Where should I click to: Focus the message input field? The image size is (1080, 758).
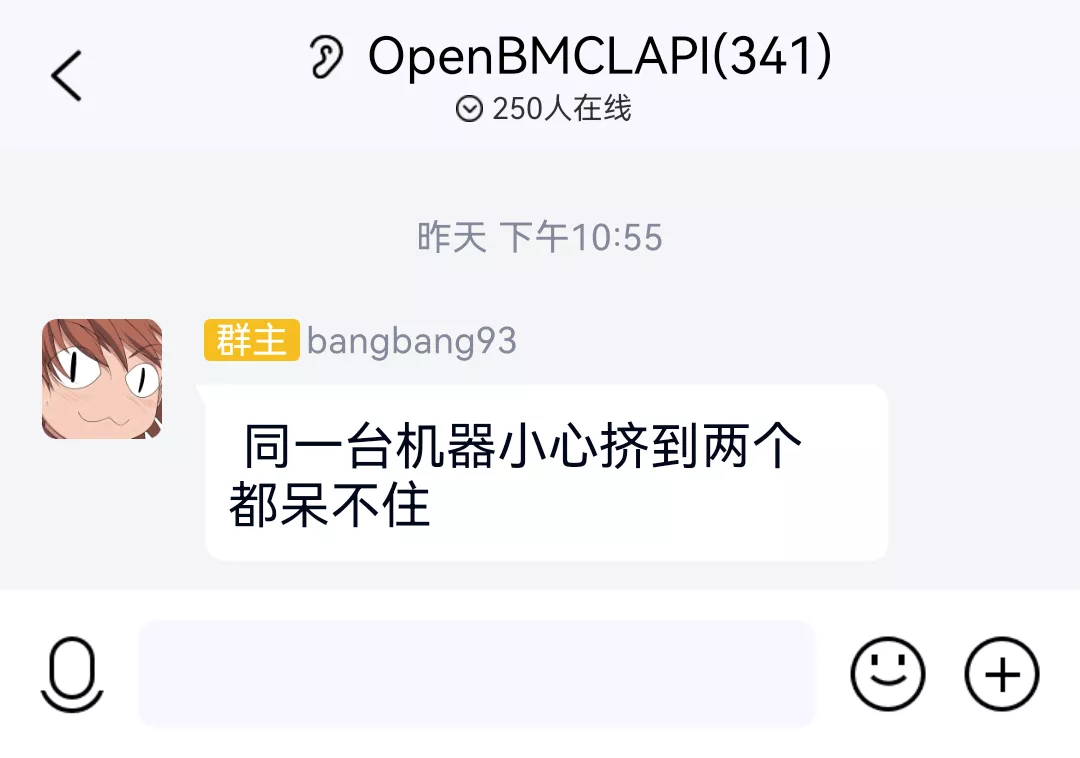(476, 673)
